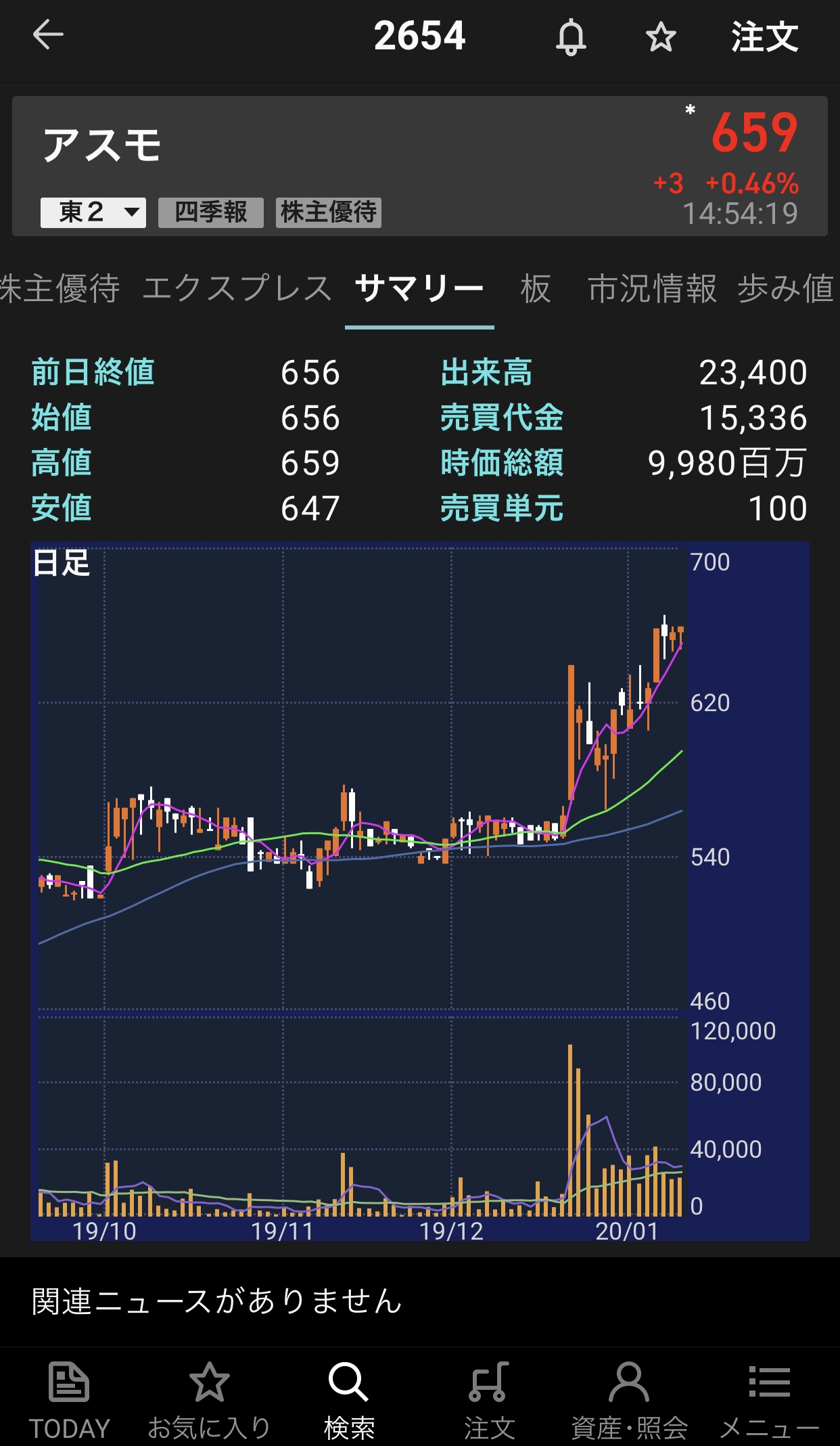
Task: Open the price alert bell
Action: 571,37
